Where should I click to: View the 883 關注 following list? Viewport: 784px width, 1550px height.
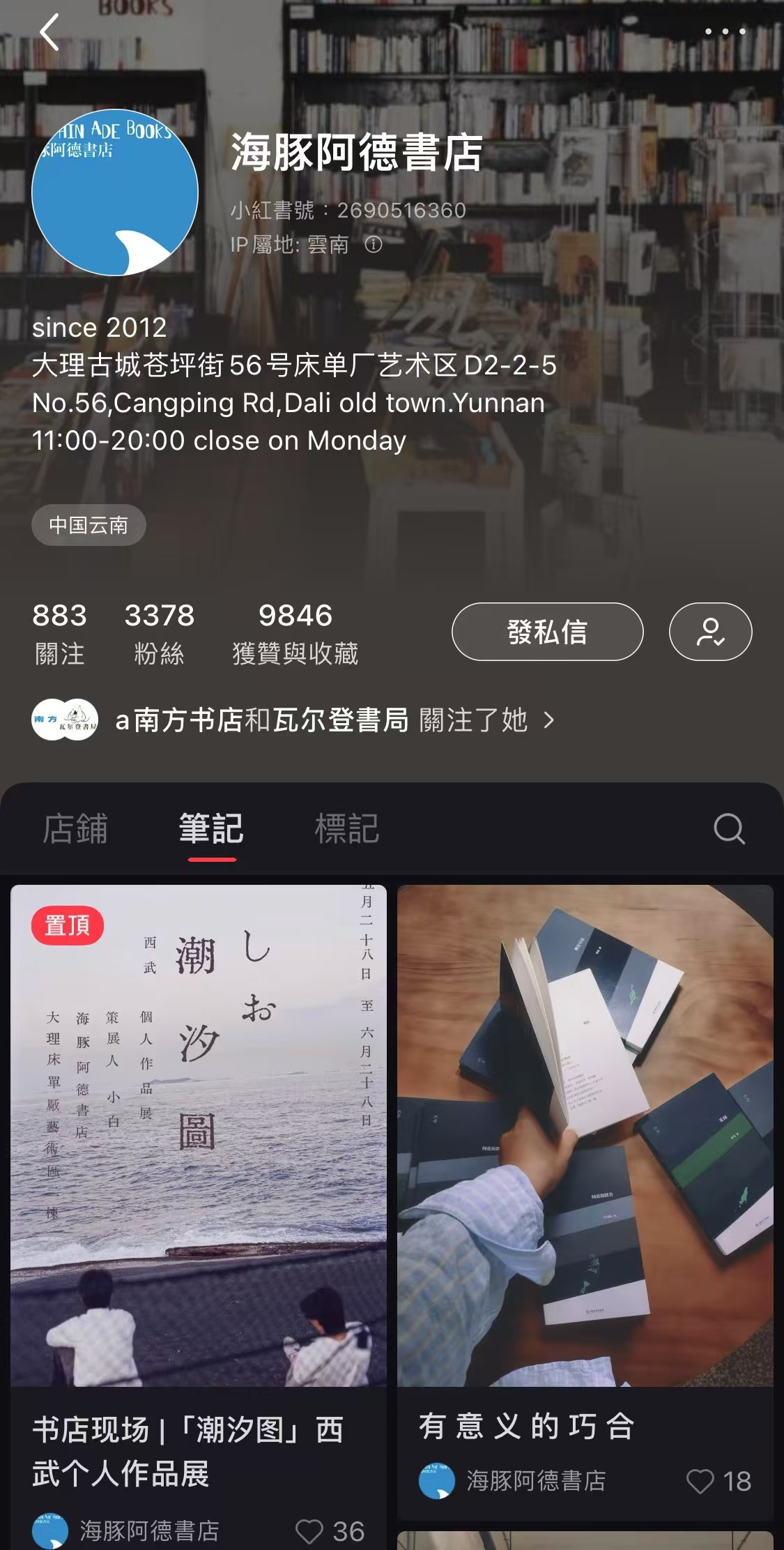pos(60,632)
